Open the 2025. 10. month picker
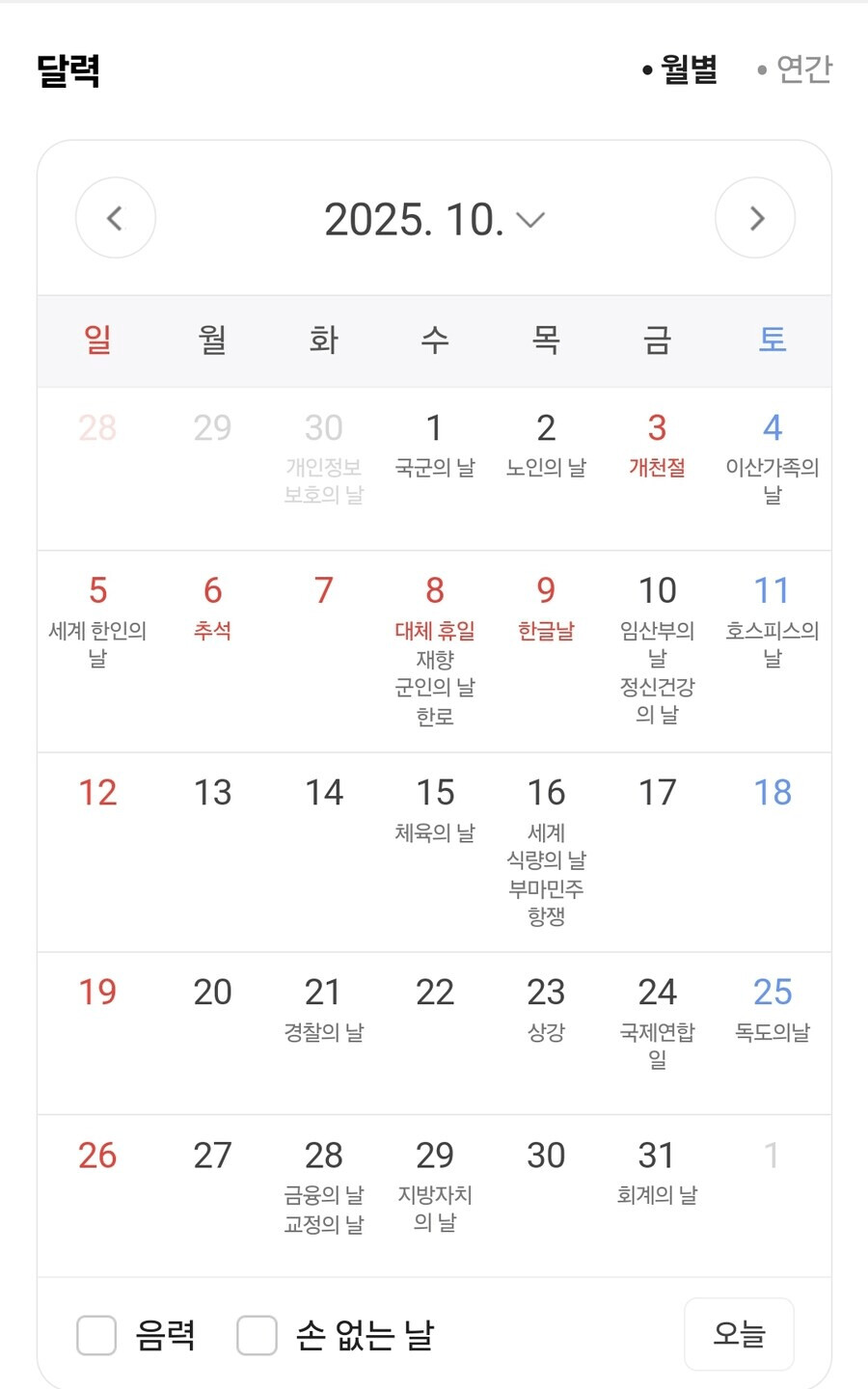Image resolution: width=868 pixels, height=1389 pixels. click(434, 220)
